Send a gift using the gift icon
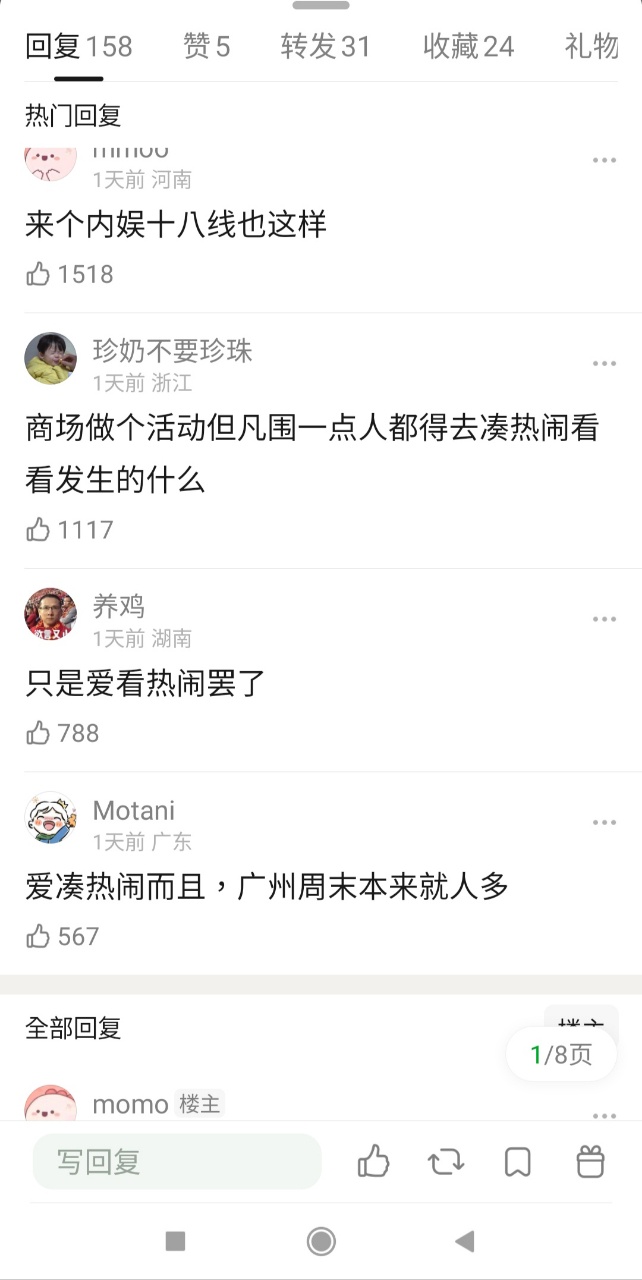This screenshot has height=1280, width=642. coord(591,1162)
